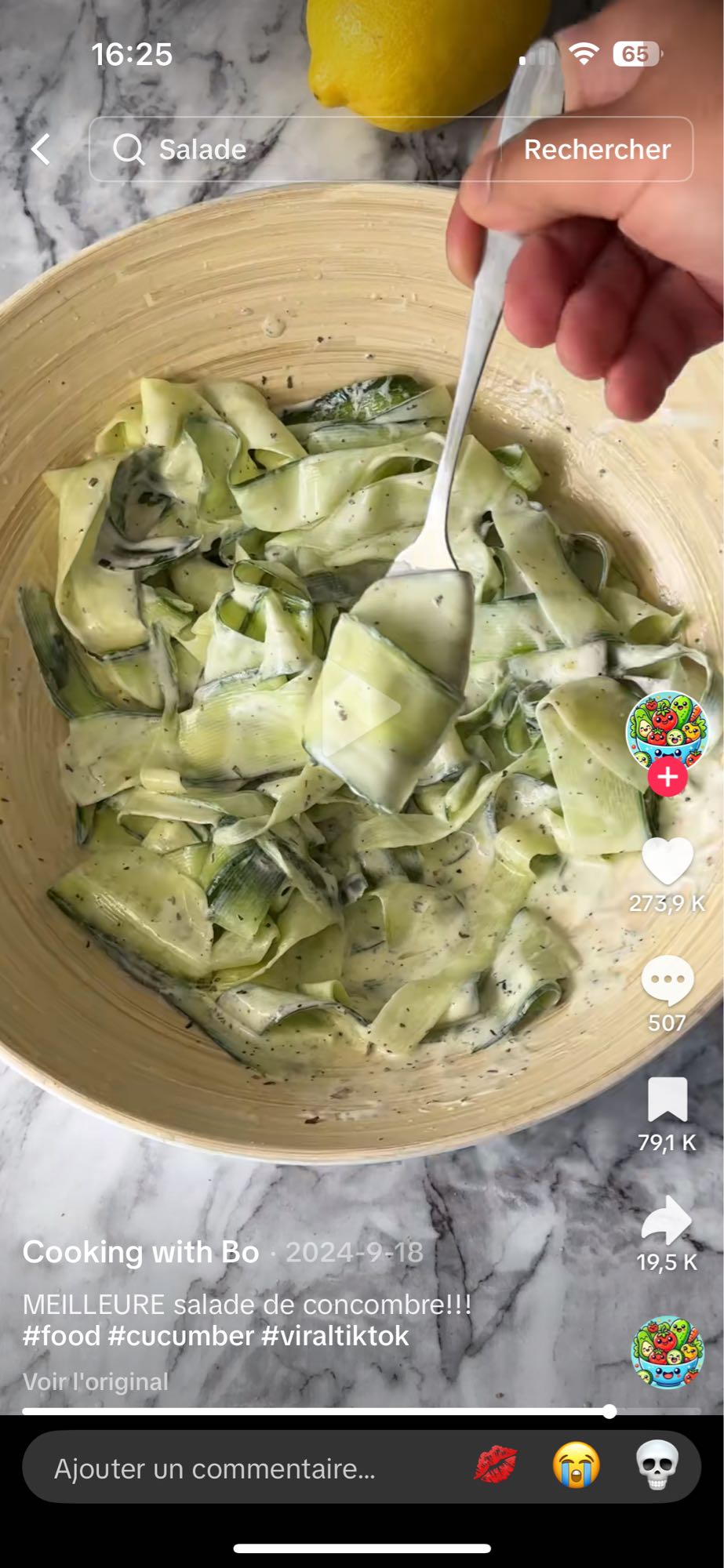This screenshot has height=1568, width=724.
Task: Toggle Wi-Fi status via the Wi-Fi indicator
Action: (x=583, y=55)
